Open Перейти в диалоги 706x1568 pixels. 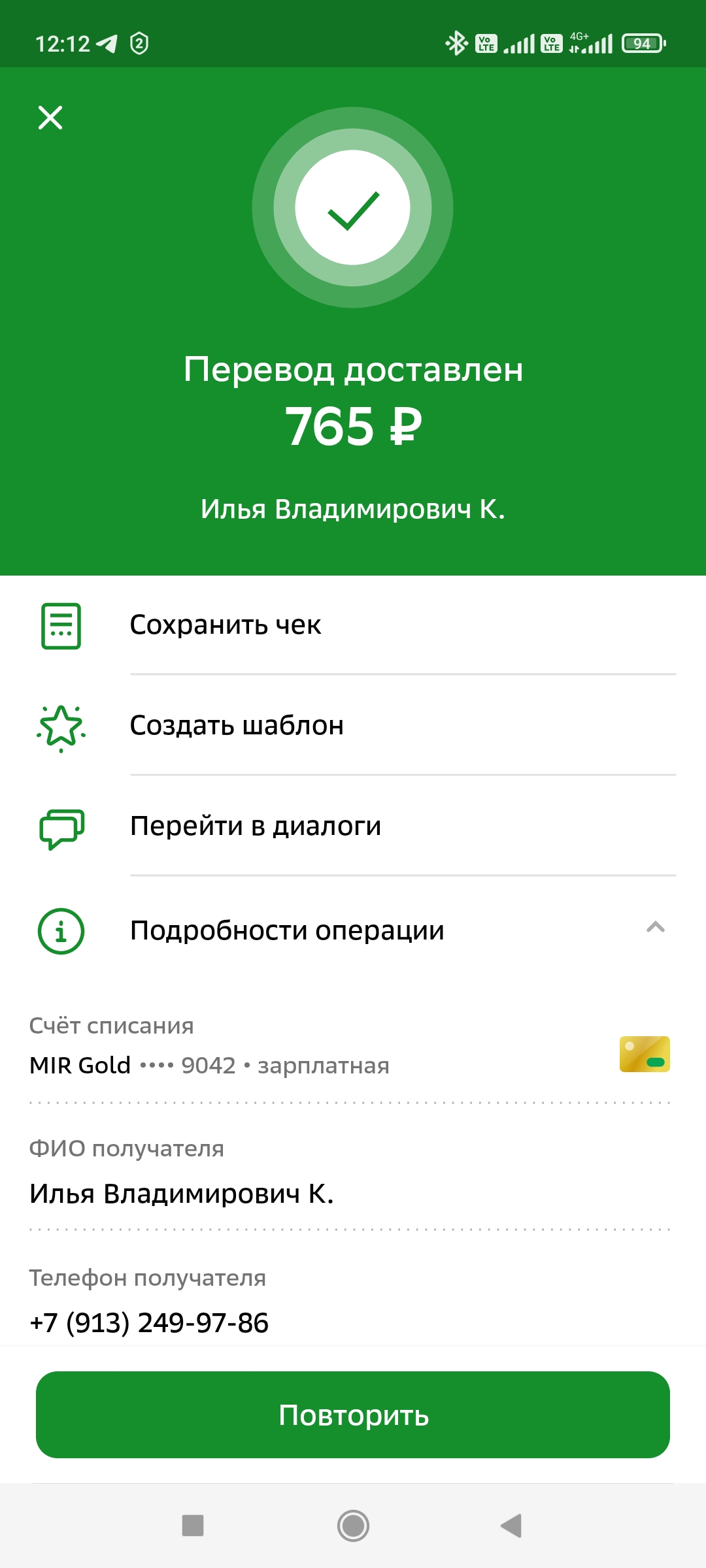tap(353, 826)
